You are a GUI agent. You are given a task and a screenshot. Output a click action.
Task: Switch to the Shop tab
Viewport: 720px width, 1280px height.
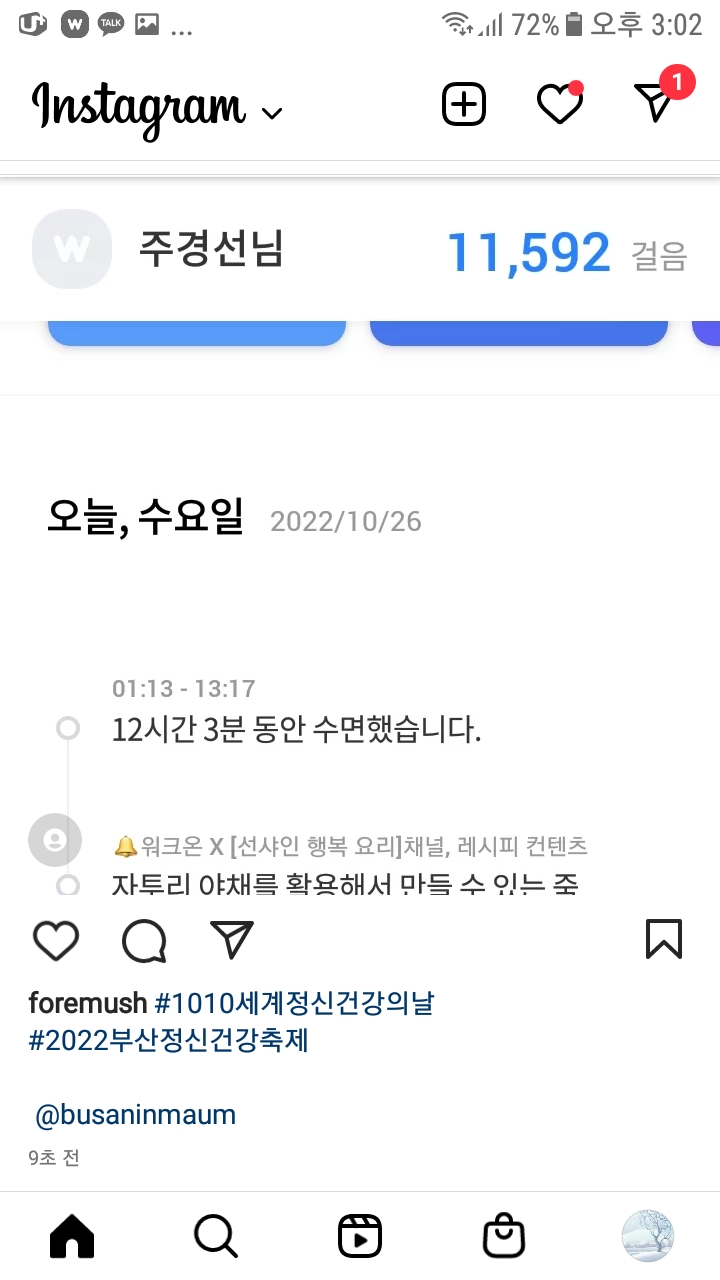point(504,1238)
